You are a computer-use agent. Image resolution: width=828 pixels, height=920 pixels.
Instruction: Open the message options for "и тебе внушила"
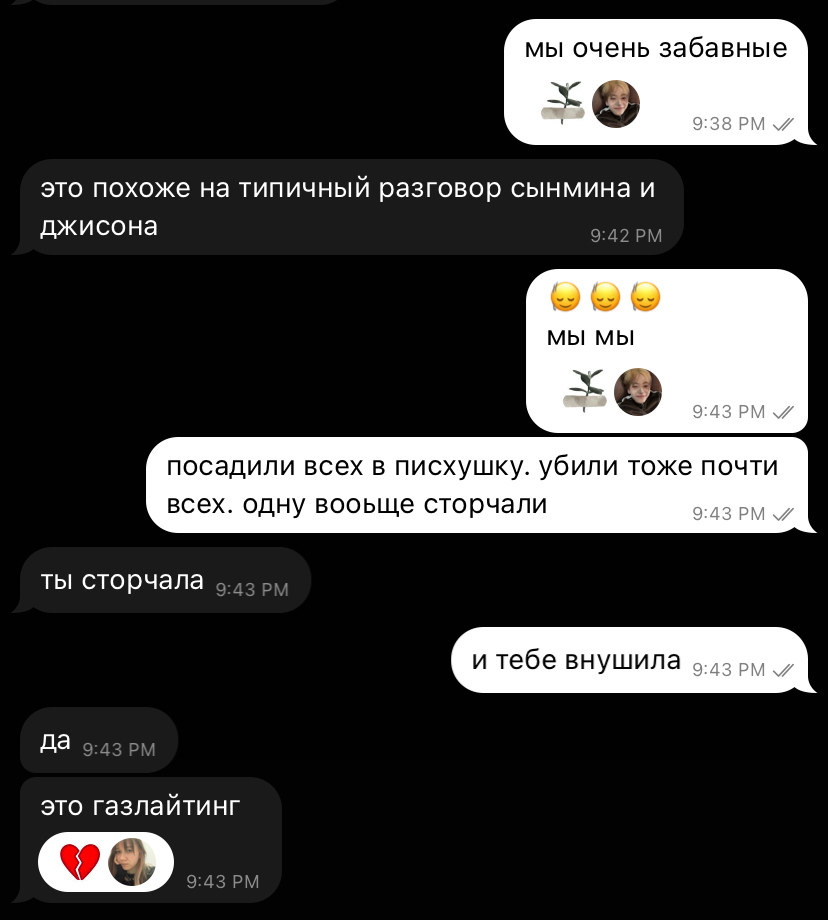tap(576, 660)
